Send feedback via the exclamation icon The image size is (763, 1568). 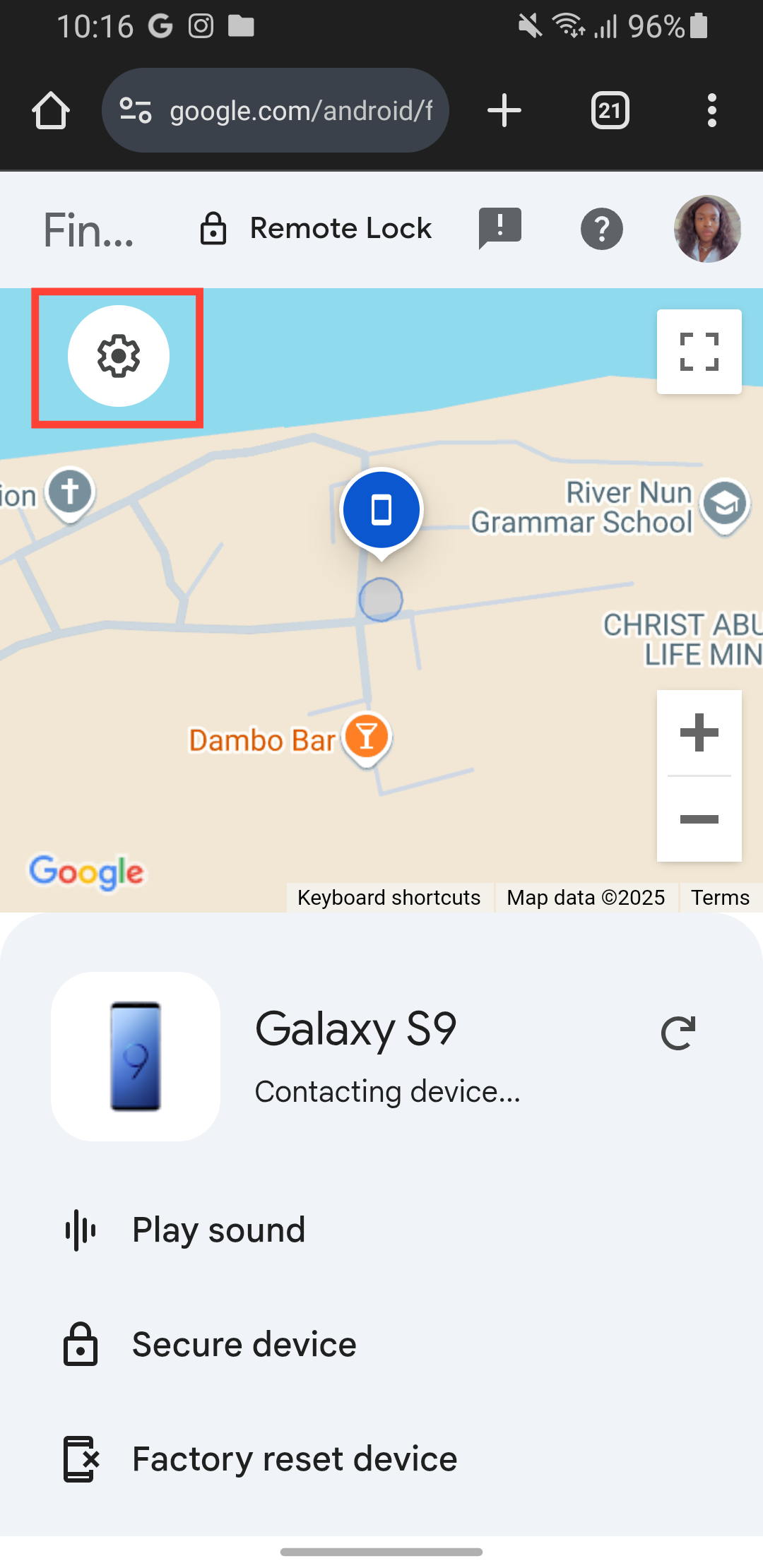click(499, 228)
